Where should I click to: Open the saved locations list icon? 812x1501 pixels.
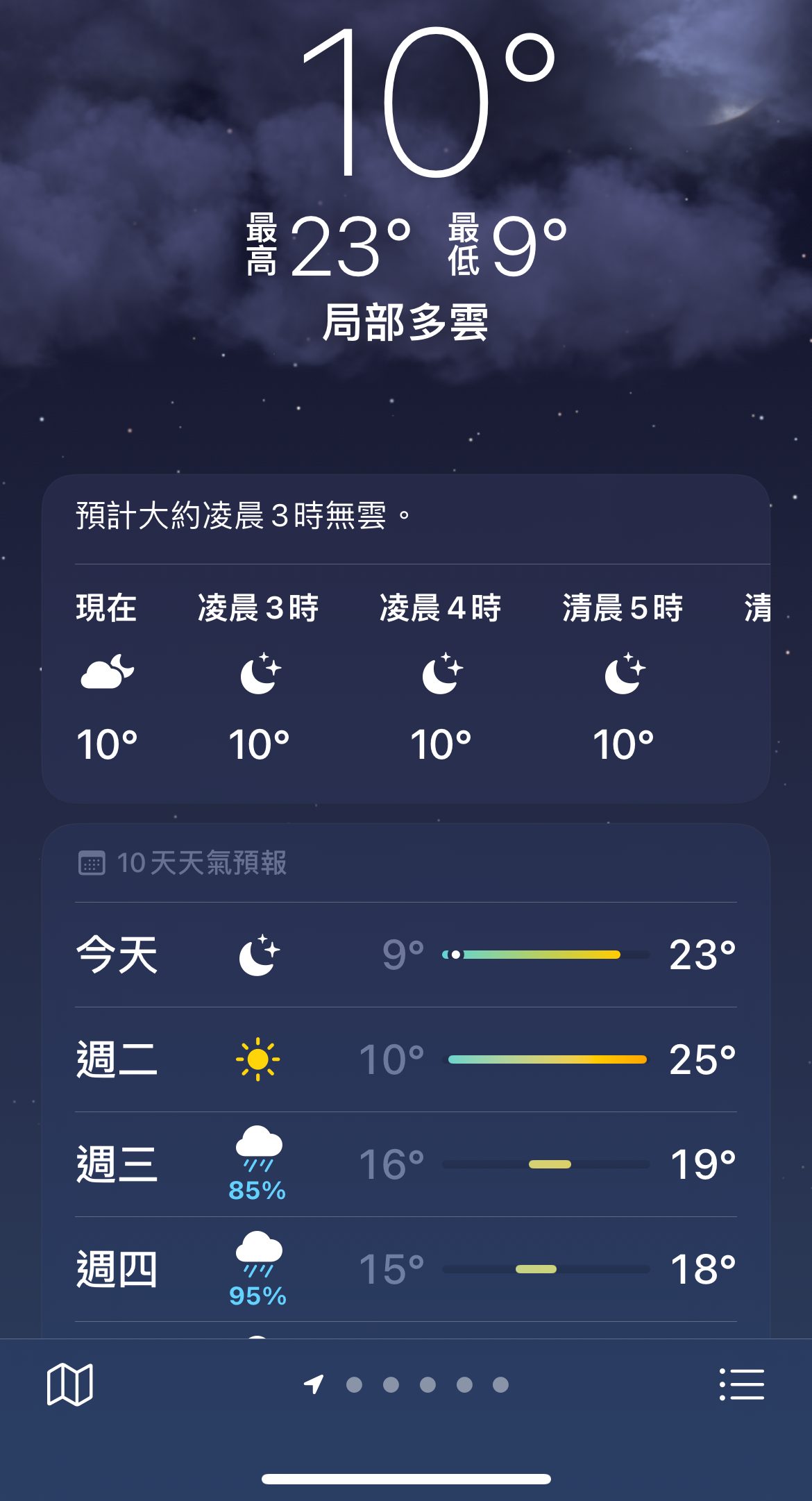pos(741,1384)
